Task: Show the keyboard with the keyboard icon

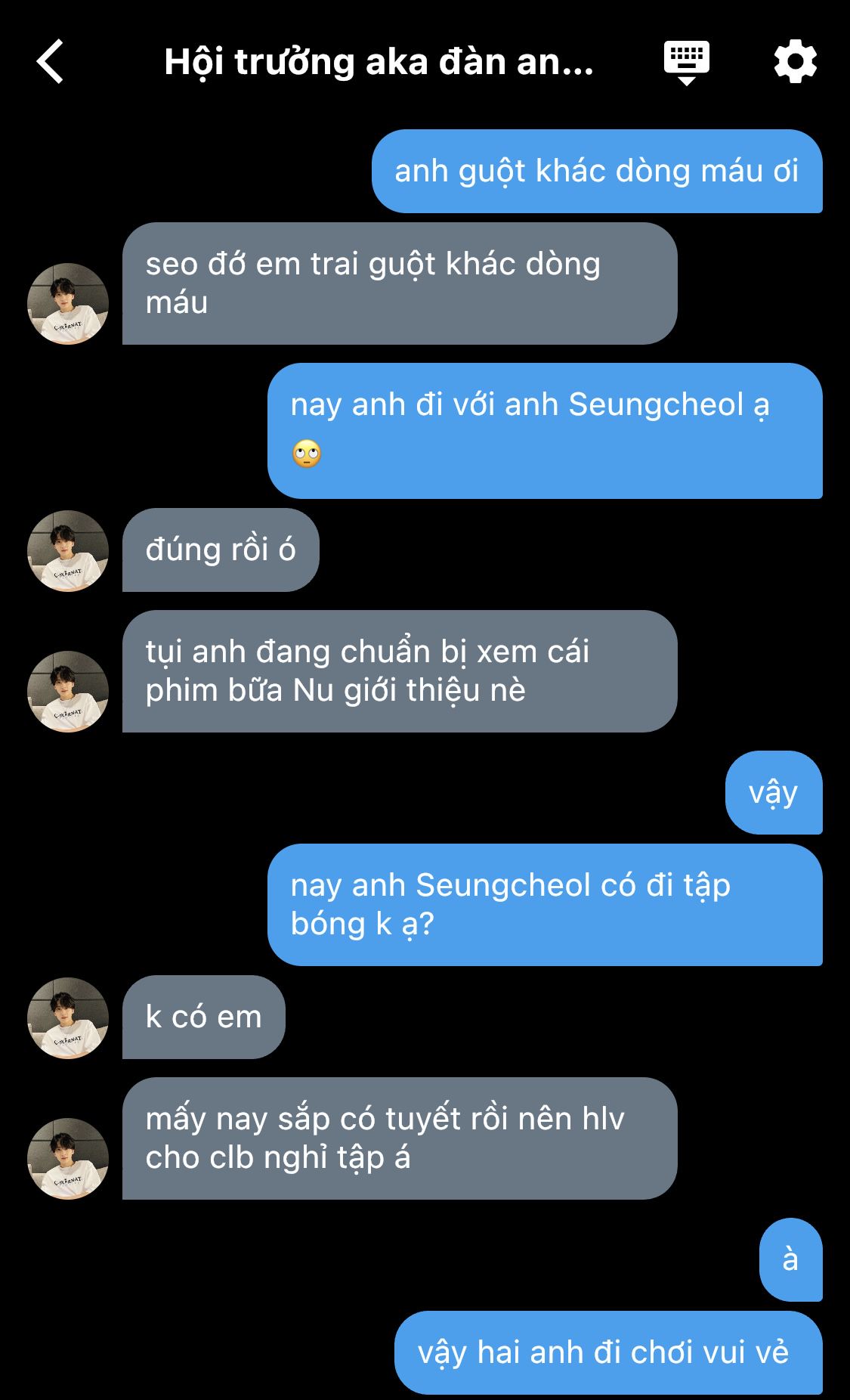Action: click(x=686, y=62)
